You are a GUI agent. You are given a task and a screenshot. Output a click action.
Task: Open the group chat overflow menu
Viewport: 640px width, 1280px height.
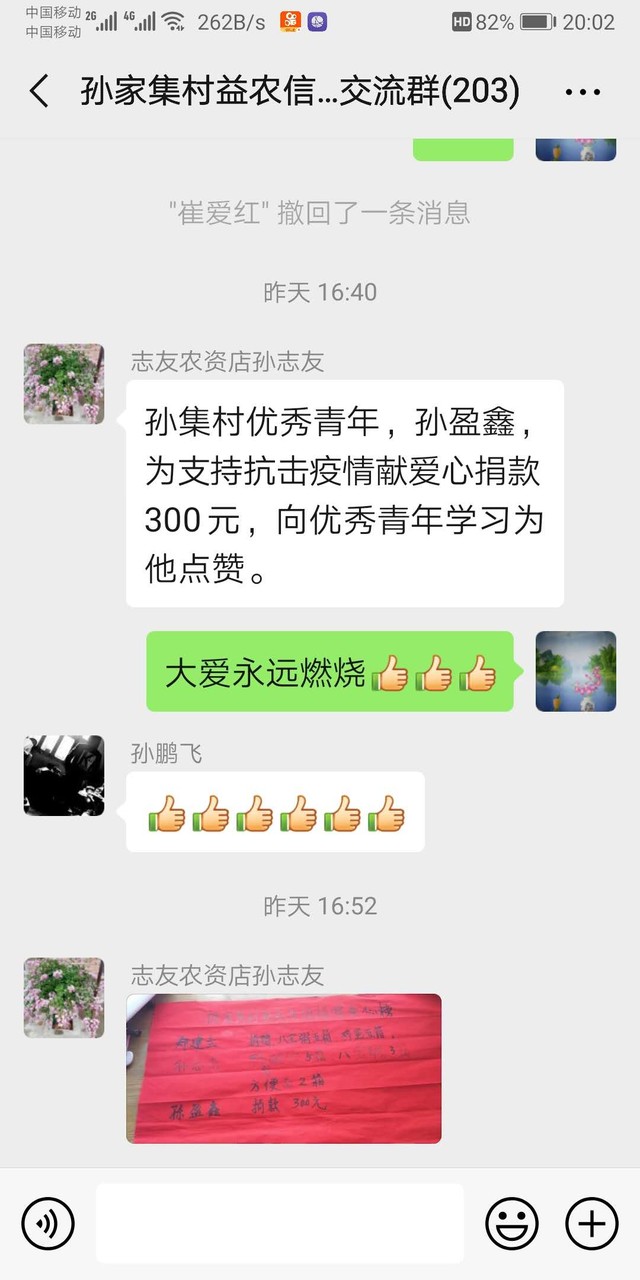click(x=583, y=92)
